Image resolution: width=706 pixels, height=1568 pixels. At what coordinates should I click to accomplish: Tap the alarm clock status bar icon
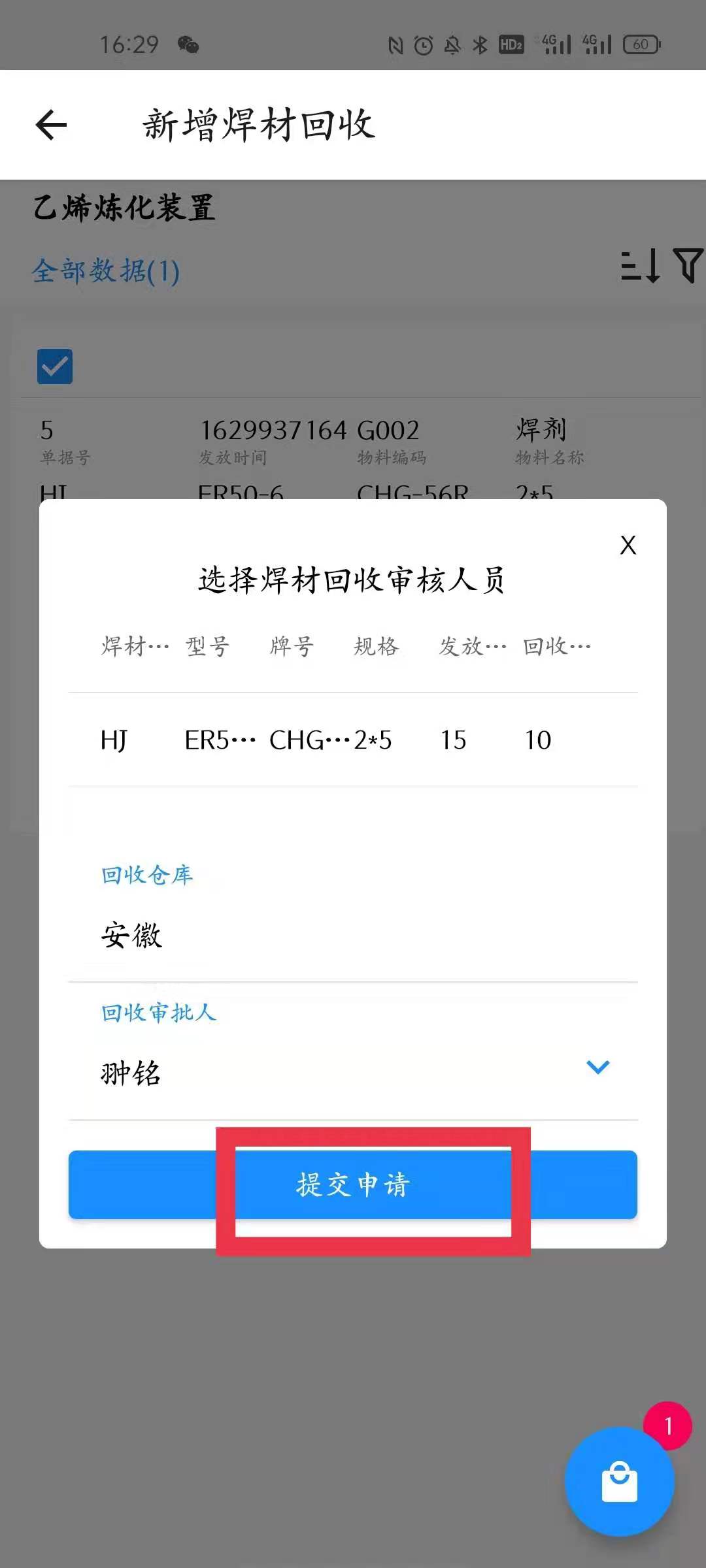(422, 44)
